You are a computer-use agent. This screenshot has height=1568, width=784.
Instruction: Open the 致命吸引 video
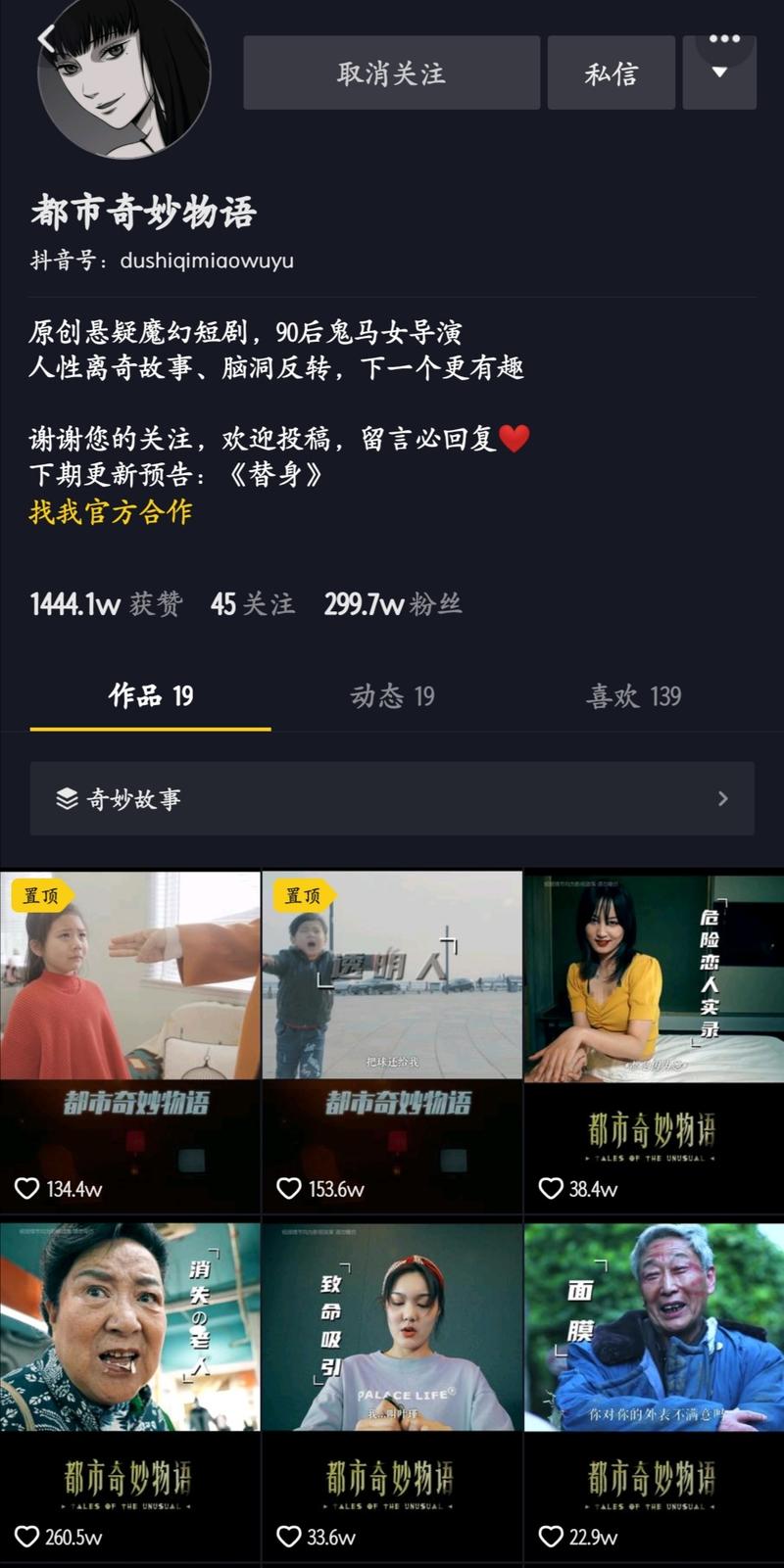[x=392, y=1391]
